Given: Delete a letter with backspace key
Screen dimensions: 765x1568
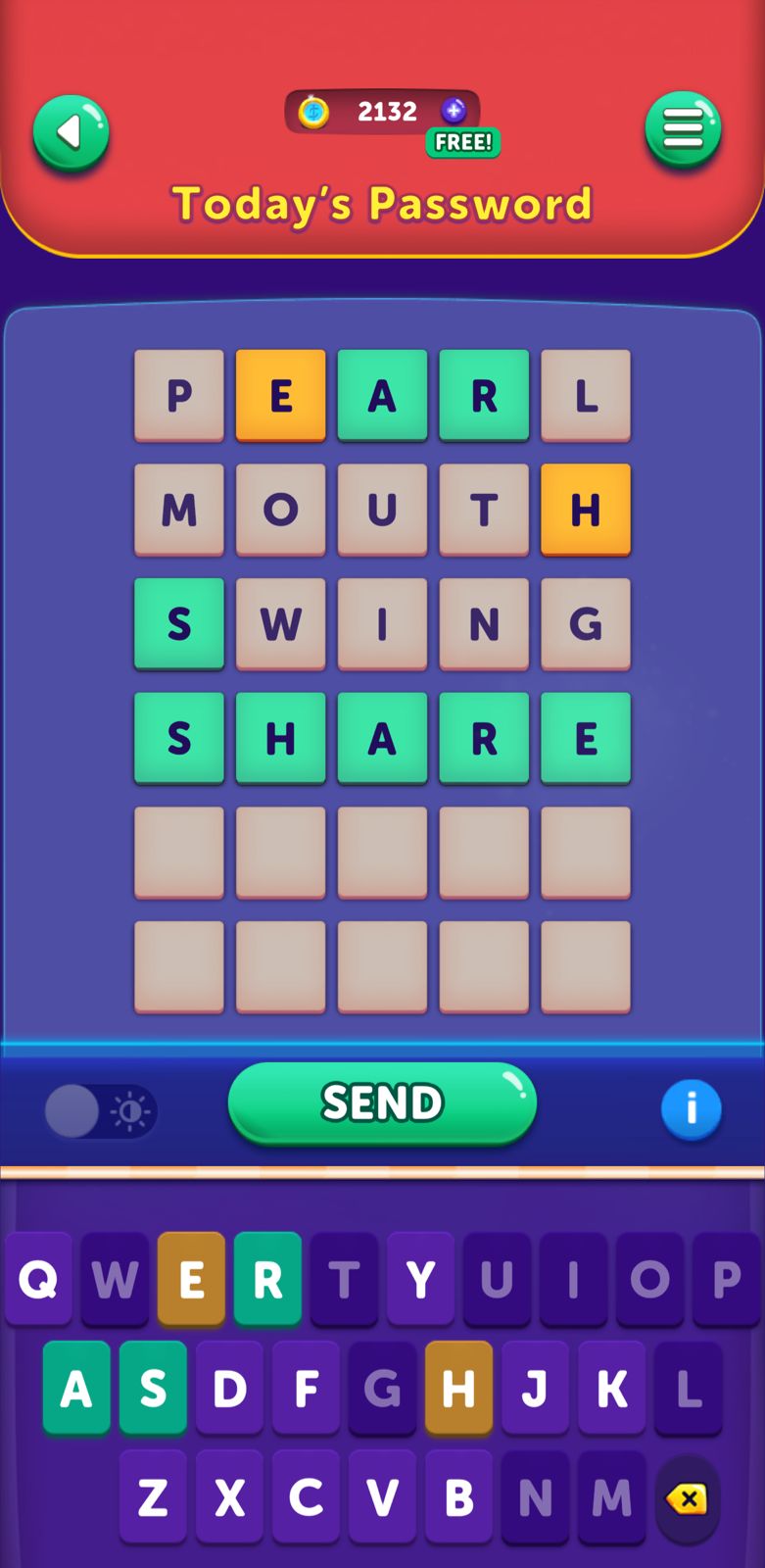Looking at the screenshot, I should [x=687, y=1498].
